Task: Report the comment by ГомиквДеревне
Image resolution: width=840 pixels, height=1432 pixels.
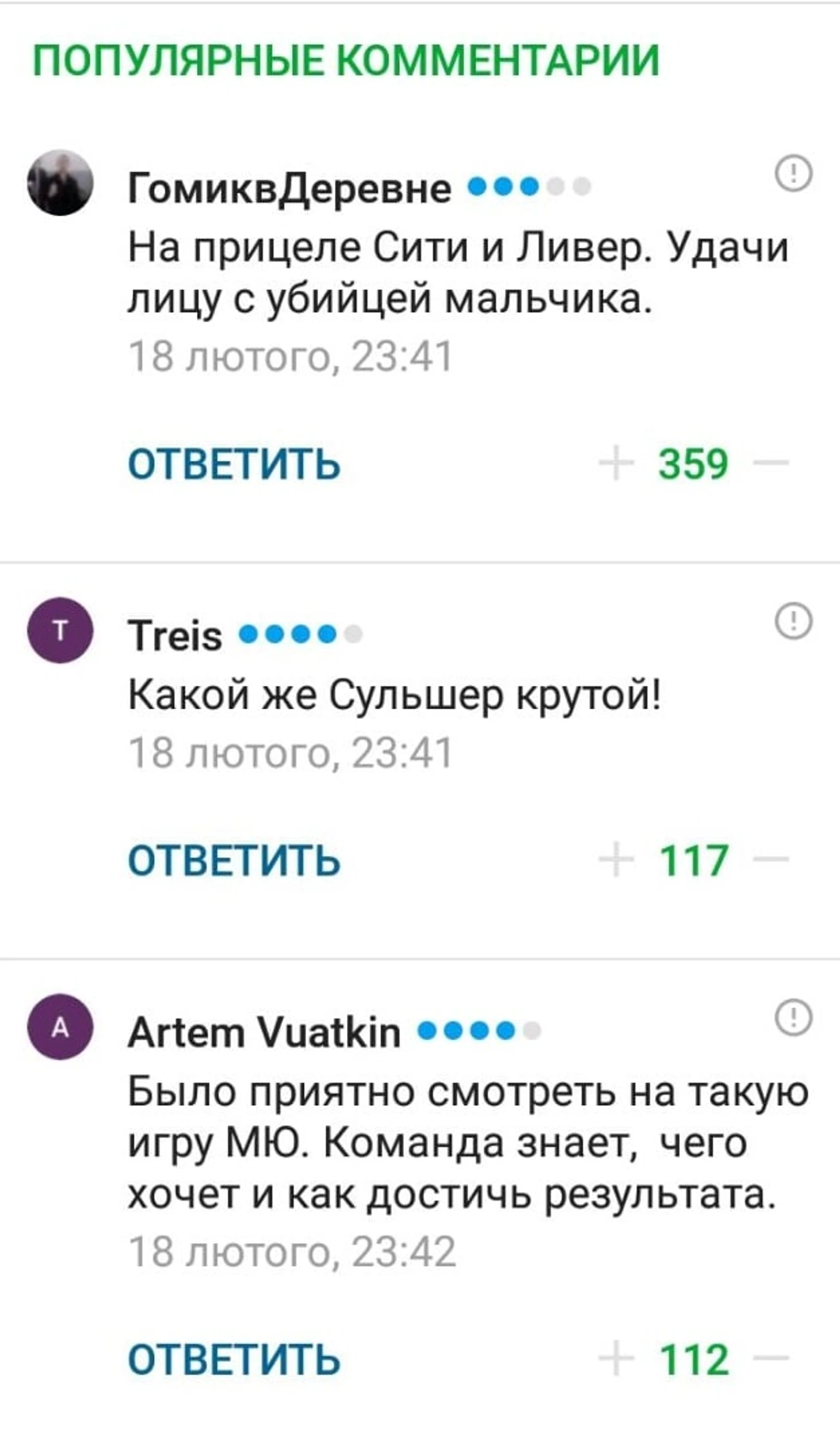Action: click(794, 173)
